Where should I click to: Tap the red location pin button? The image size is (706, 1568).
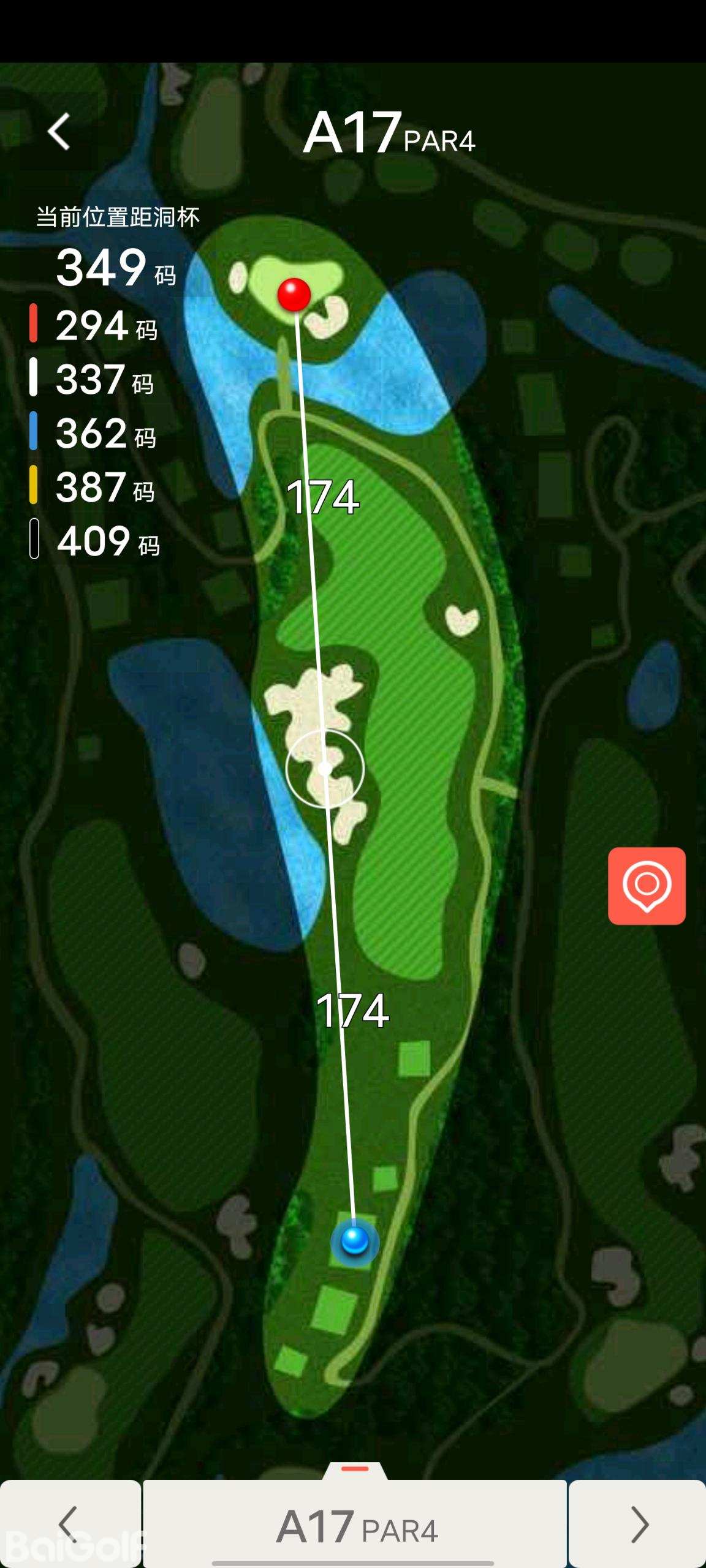(647, 886)
